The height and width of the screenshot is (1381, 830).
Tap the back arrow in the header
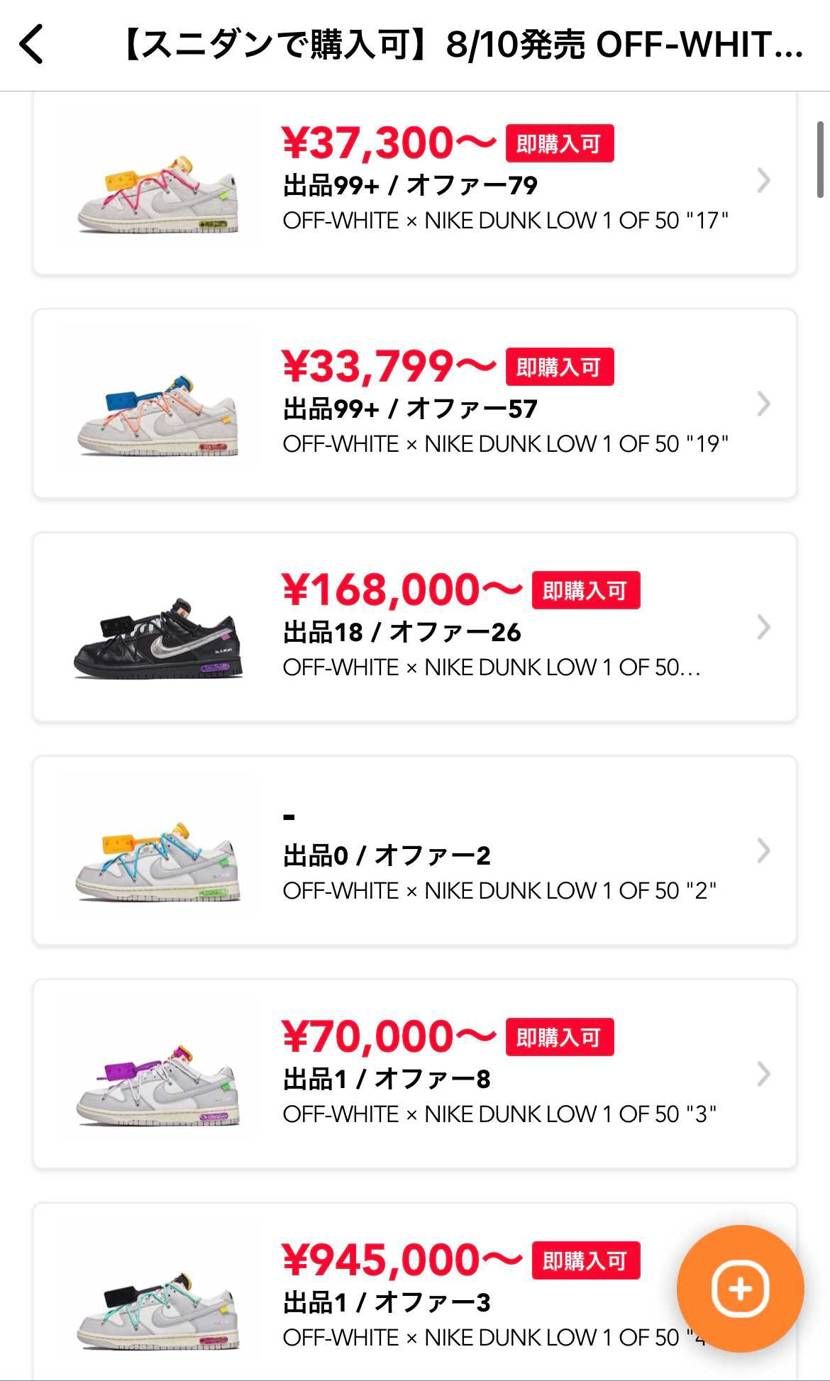(31, 44)
